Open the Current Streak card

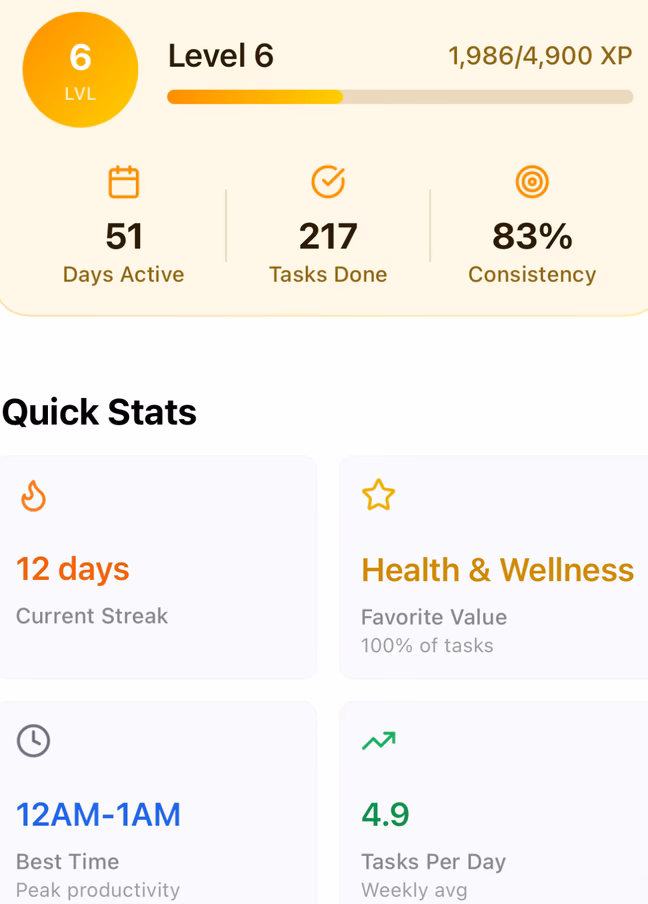click(x=158, y=567)
